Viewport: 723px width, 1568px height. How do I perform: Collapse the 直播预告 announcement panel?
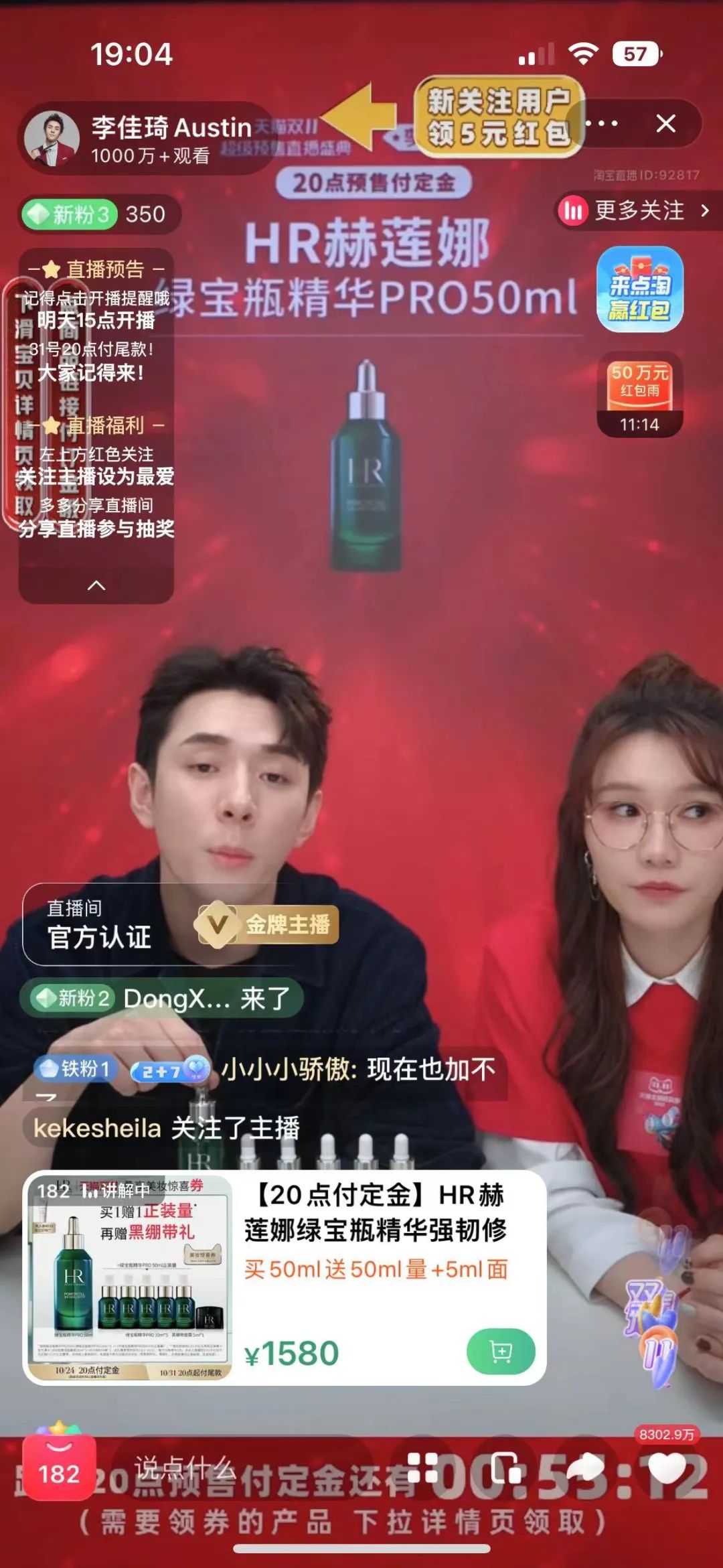click(96, 585)
